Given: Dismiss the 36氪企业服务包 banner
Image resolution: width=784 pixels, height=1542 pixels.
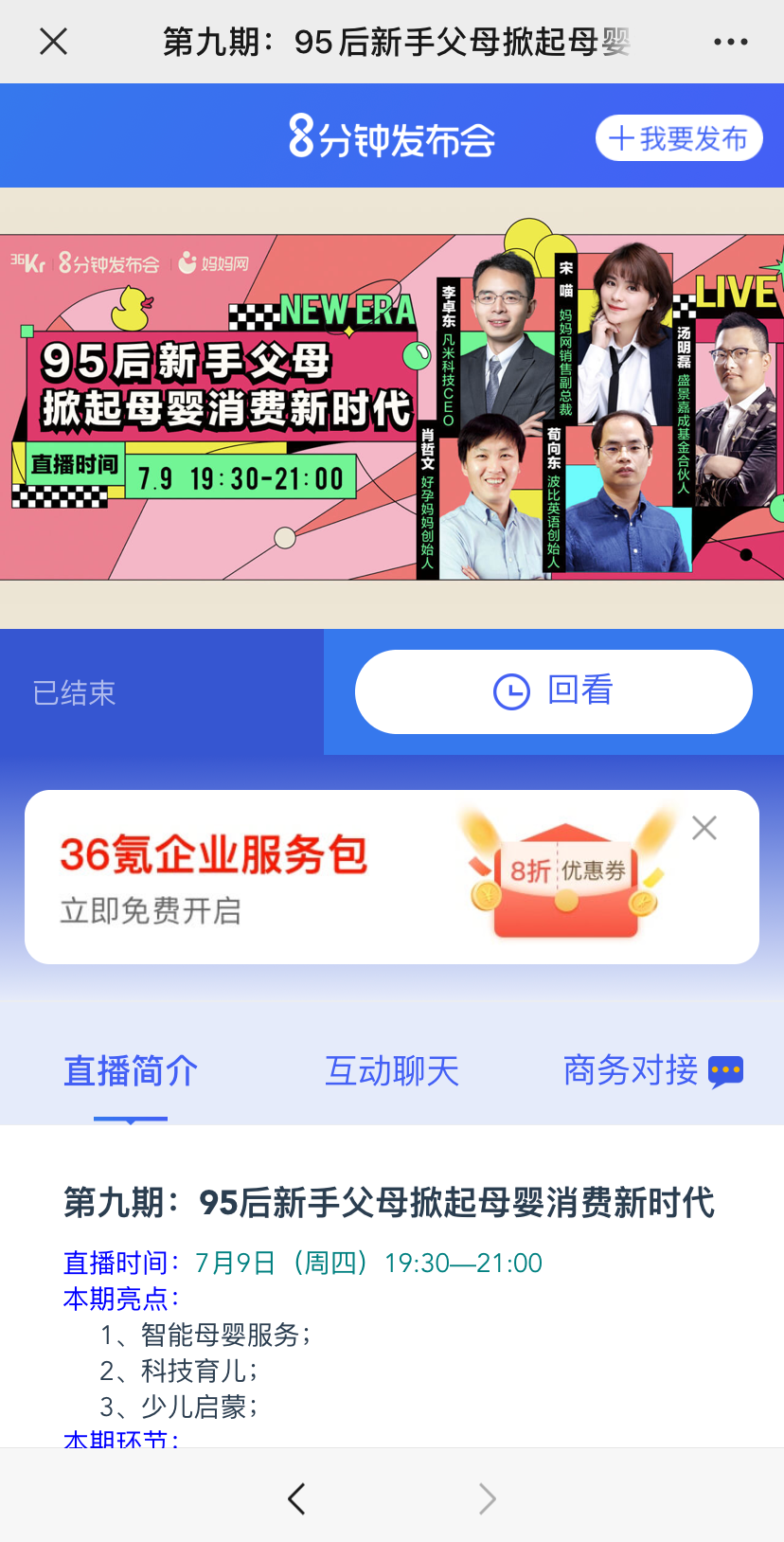Looking at the screenshot, I should tap(704, 828).
